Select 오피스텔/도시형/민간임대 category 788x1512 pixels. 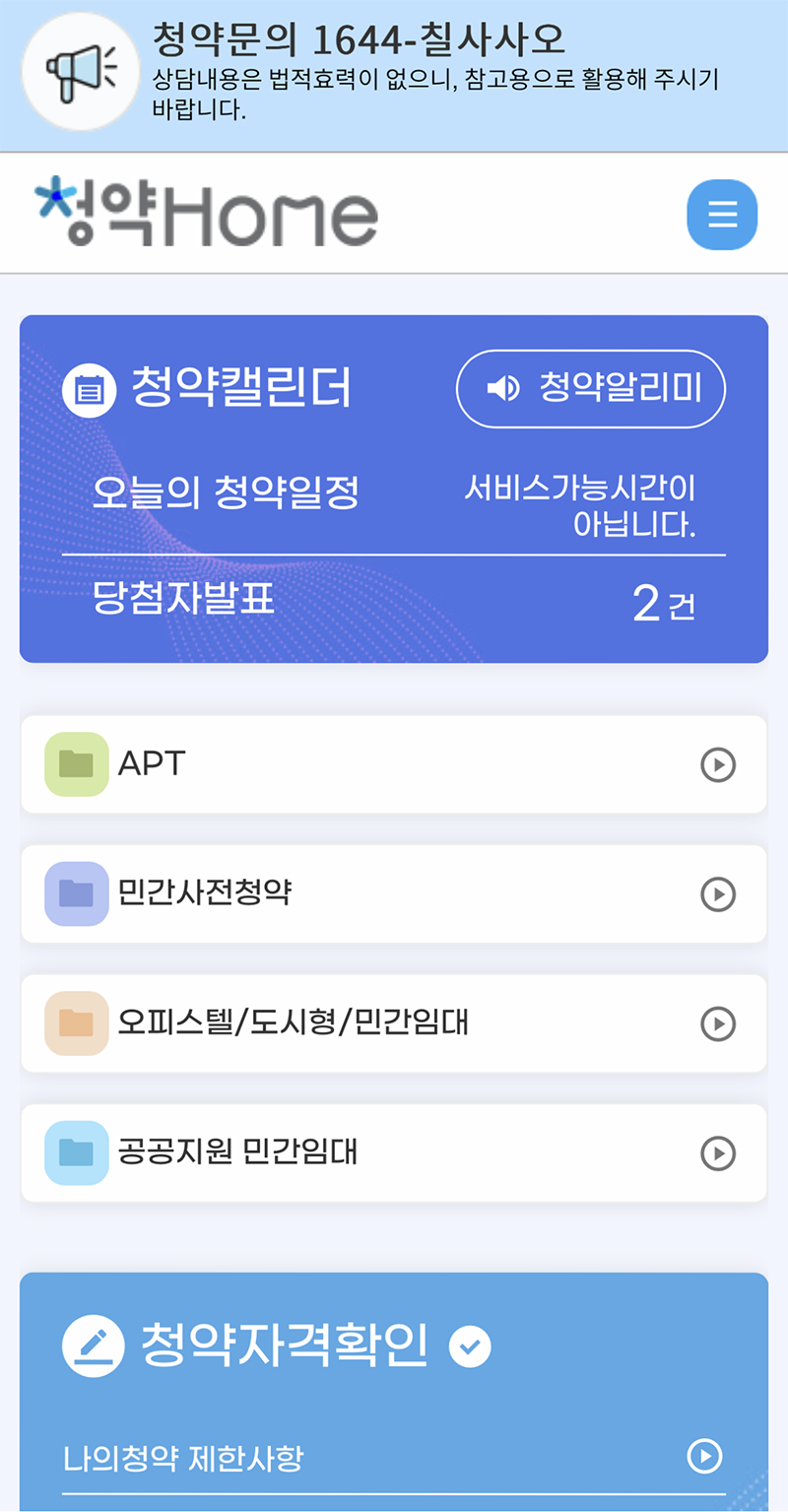(x=394, y=1023)
